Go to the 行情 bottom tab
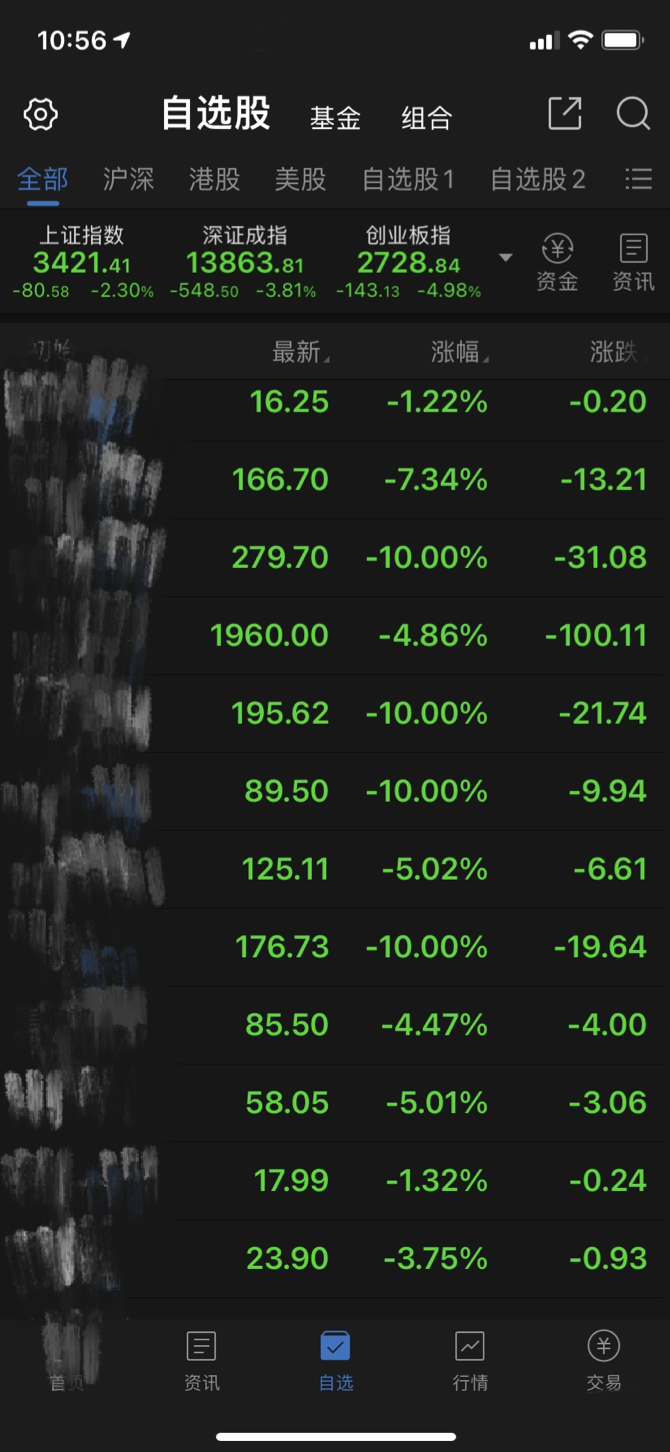 click(x=470, y=1361)
